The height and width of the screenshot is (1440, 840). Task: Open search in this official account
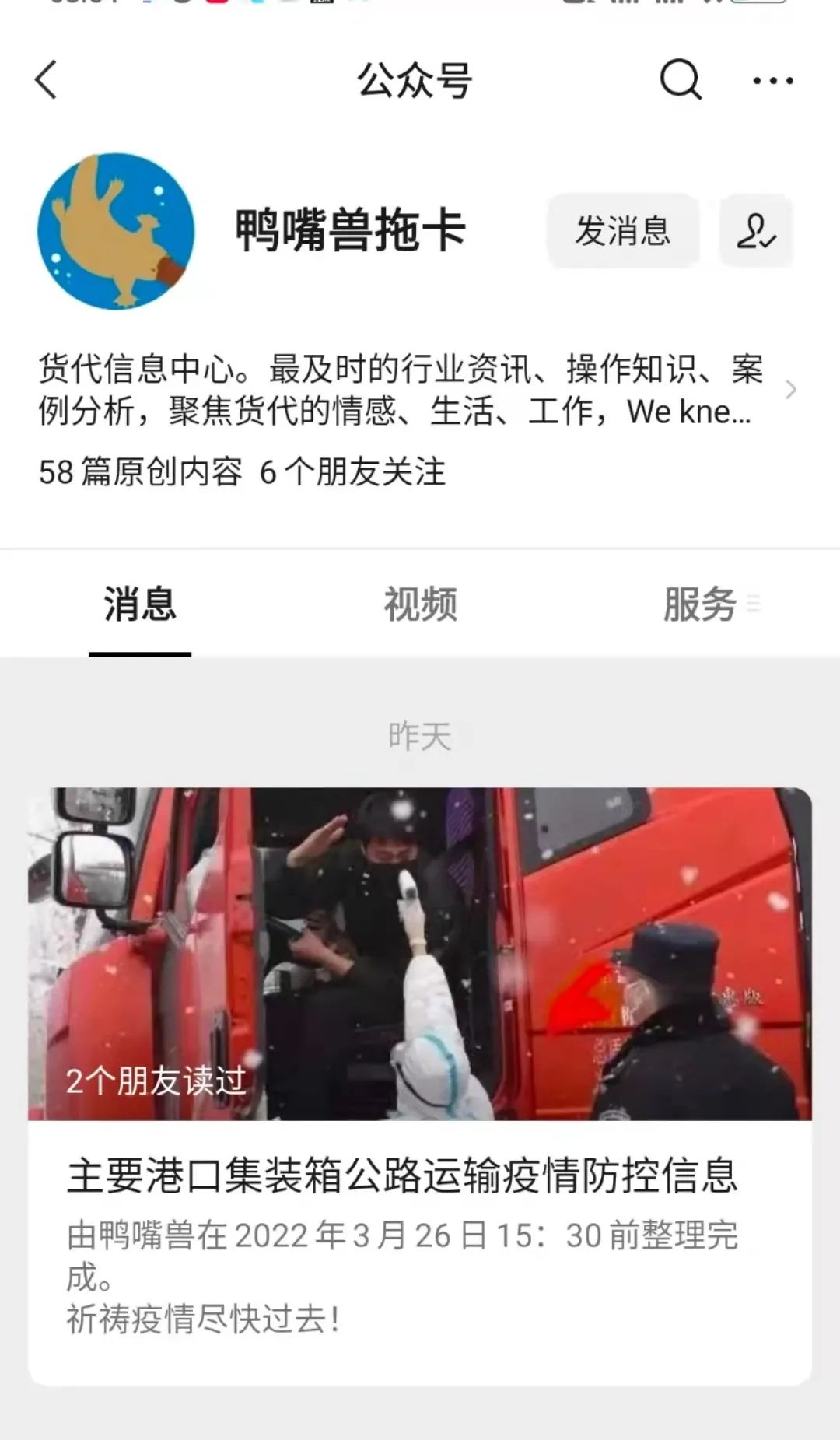681,80
